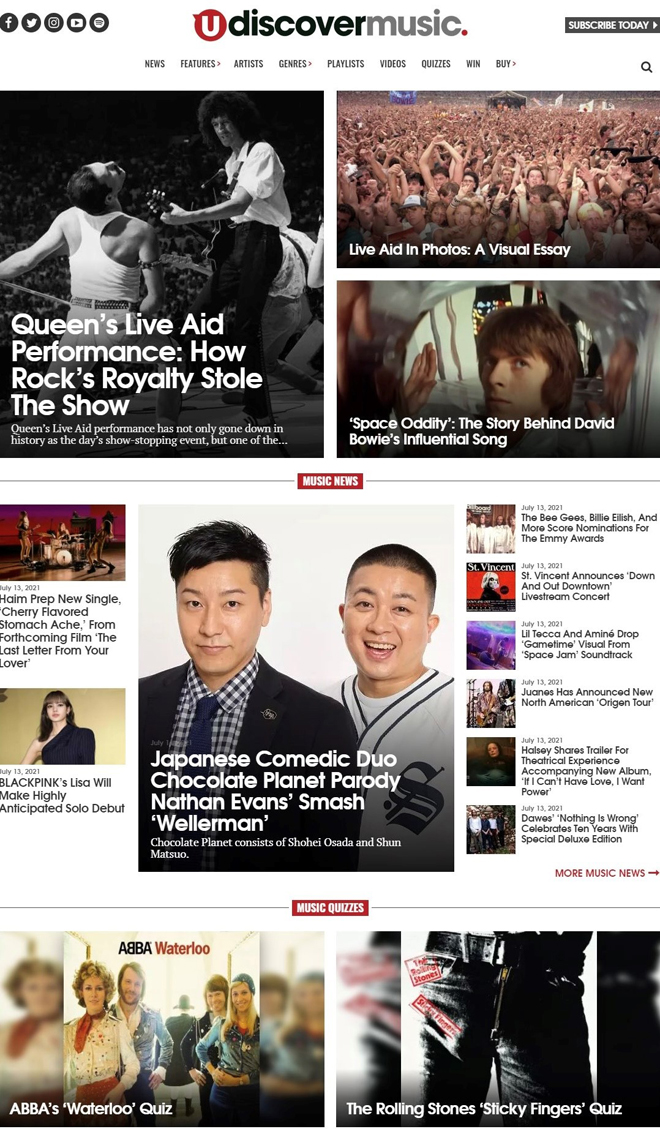Read the Haim 'Cherry Flavored Stomach Ache' article
Viewport: 660px width, 1129px height.
click(60, 630)
